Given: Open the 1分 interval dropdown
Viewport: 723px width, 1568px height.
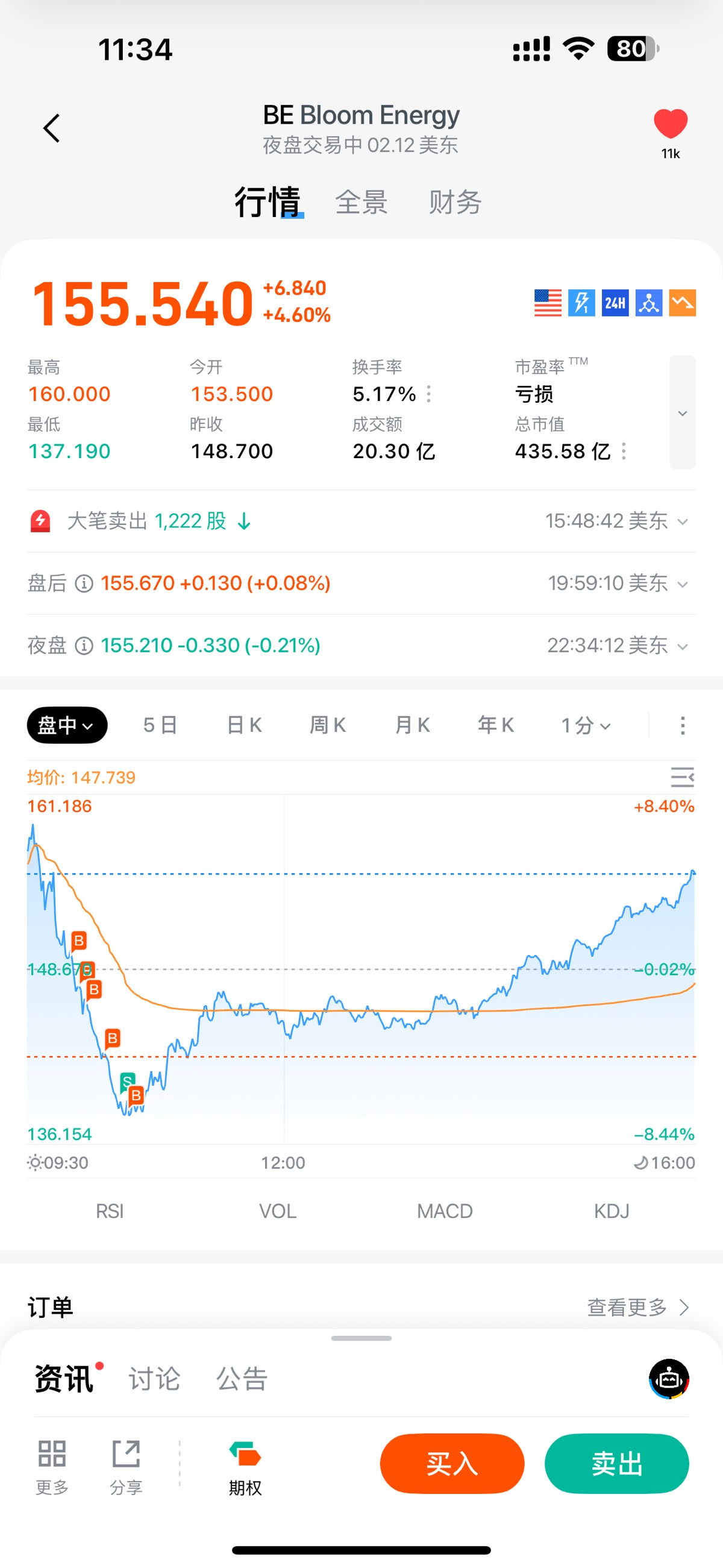Looking at the screenshot, I should pyautogui.click(x=586, y=725).
